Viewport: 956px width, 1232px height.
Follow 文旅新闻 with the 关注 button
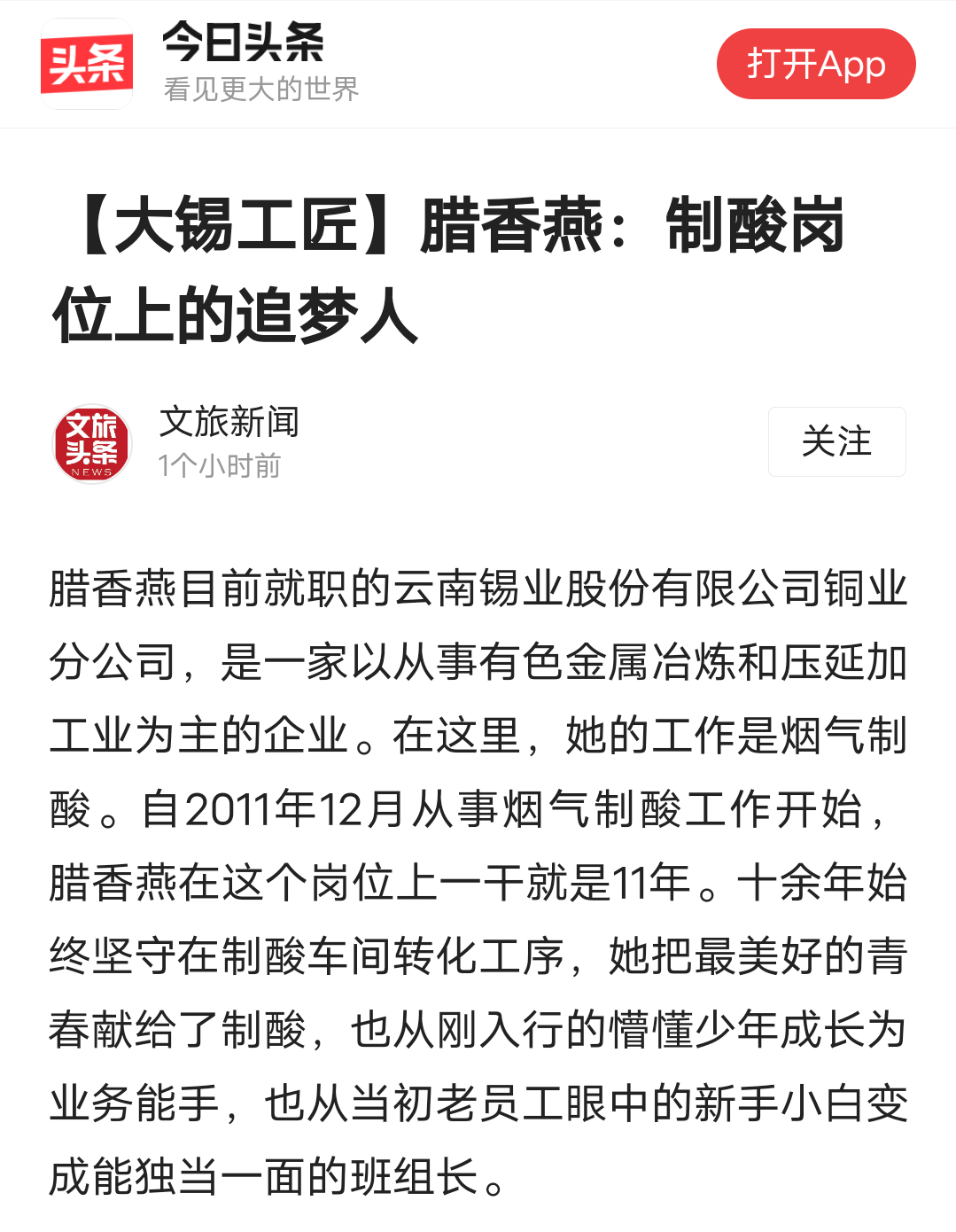836,441
